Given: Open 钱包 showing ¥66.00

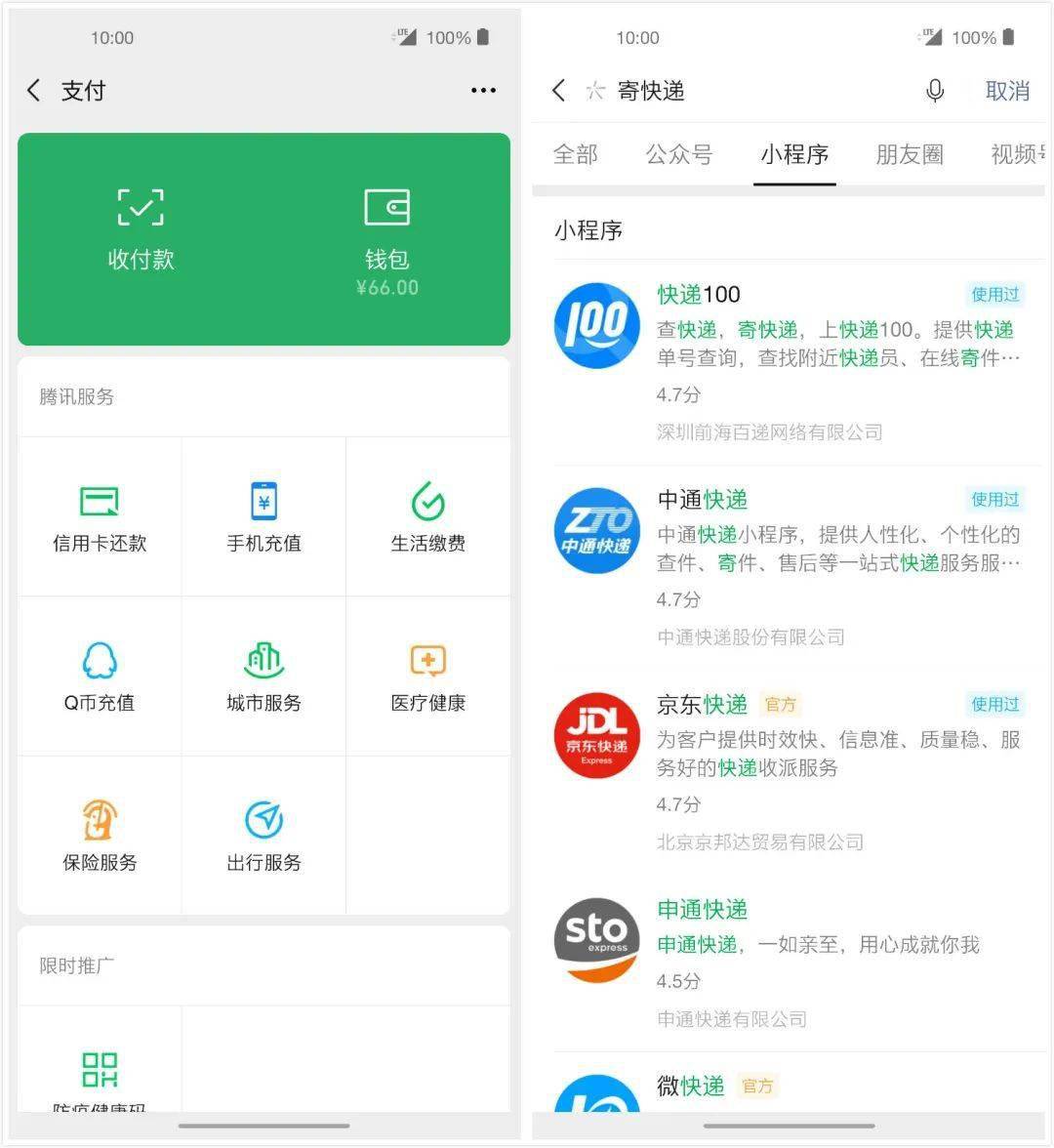Looking at the screenshot, I should pos(386,239).
